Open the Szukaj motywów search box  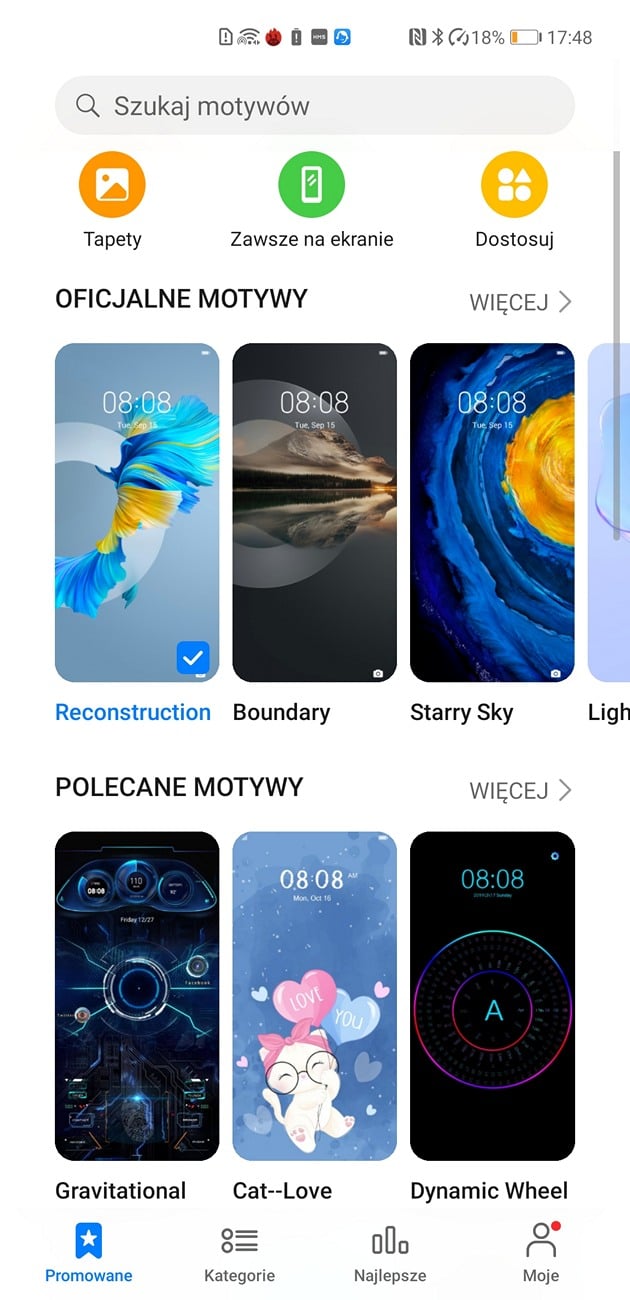point(314,106)
